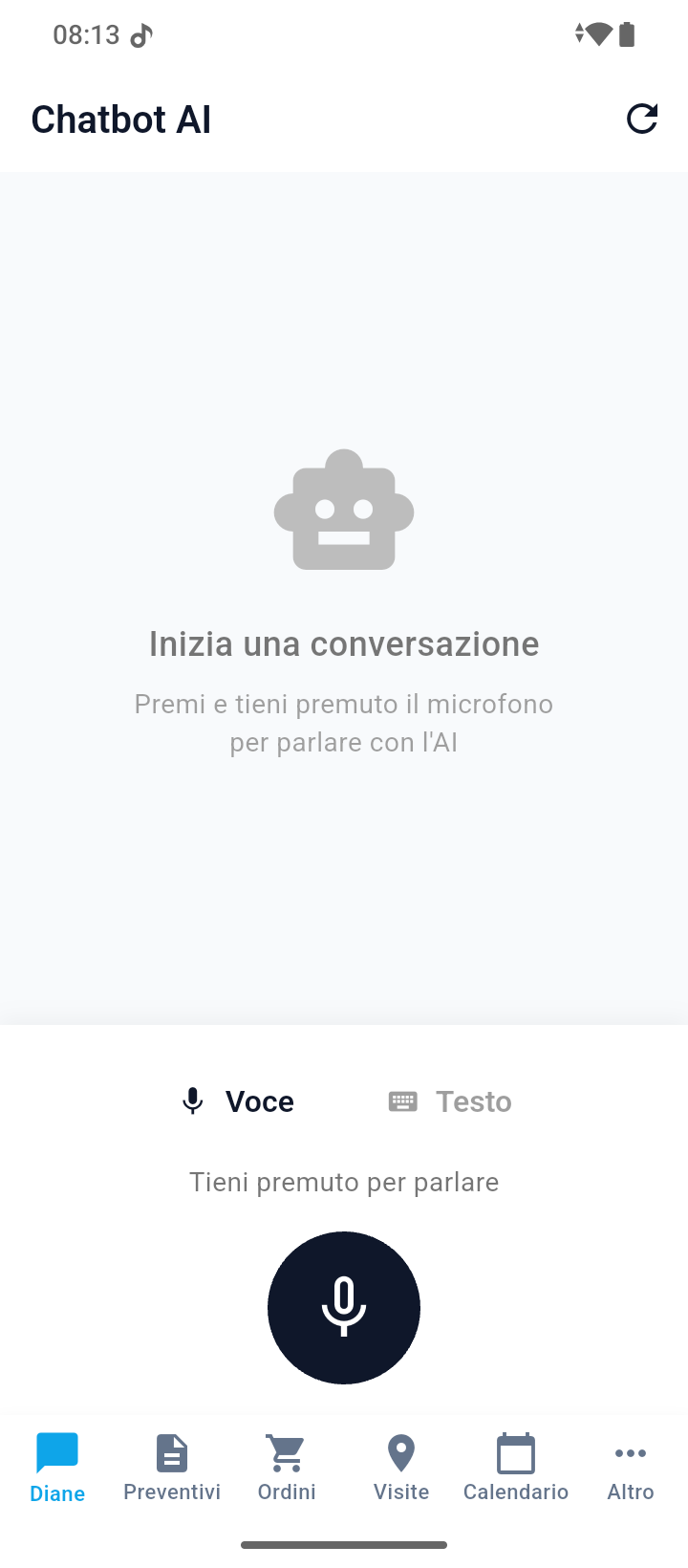This screenshot has height=1568, width=688.
Task: Toggle to text input instead of voice
Action: (x=449, y=1100)
